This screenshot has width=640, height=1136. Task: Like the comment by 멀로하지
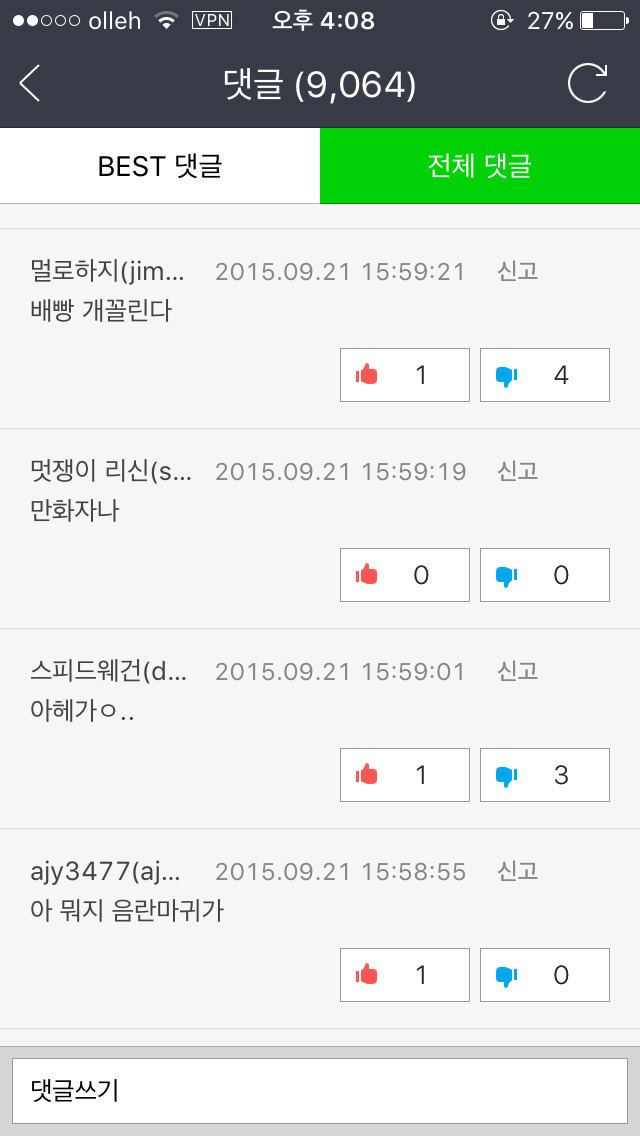pyautogui.click(x=404, y=375)
